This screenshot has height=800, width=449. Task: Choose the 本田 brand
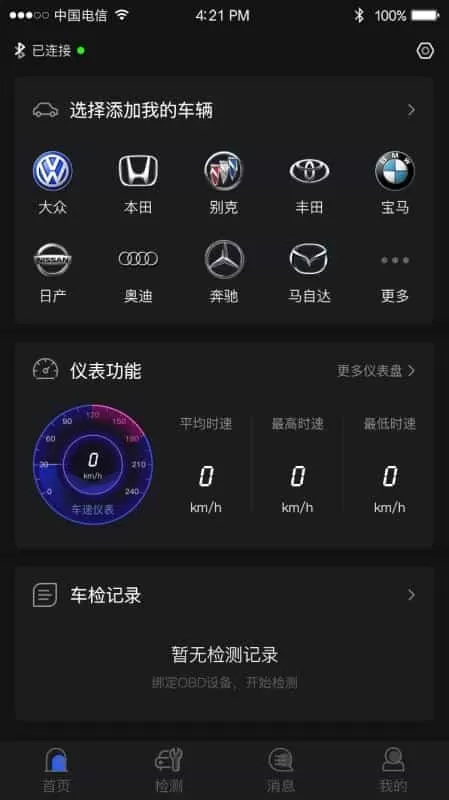(138, 183)
